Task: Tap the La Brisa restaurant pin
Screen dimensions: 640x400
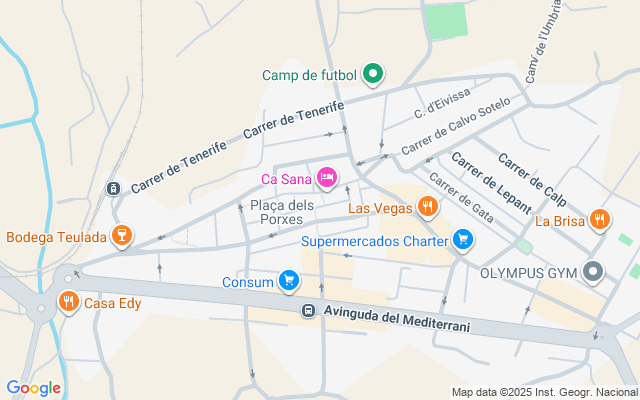Action: point(599,220)
